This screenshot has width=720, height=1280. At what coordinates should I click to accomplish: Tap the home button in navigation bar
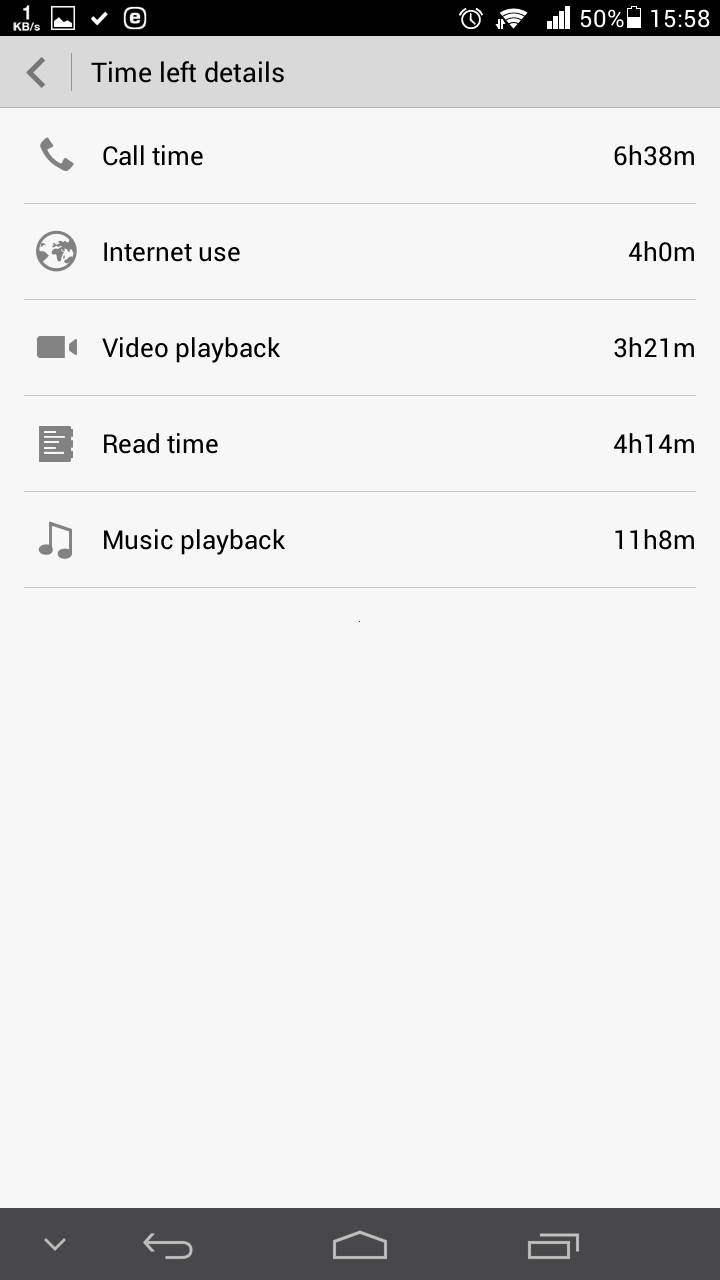[x=360, y=1245]
